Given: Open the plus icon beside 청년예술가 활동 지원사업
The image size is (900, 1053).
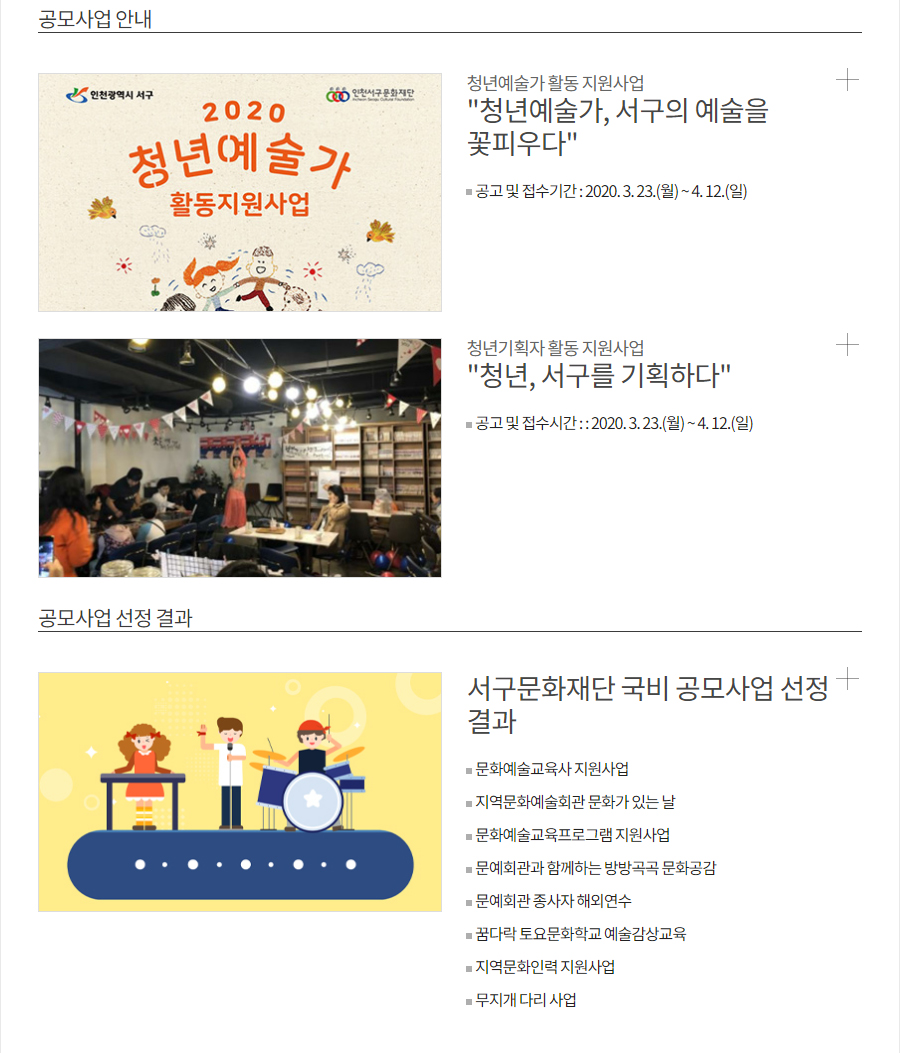Looking at the screenshot, I should [847, 80].
